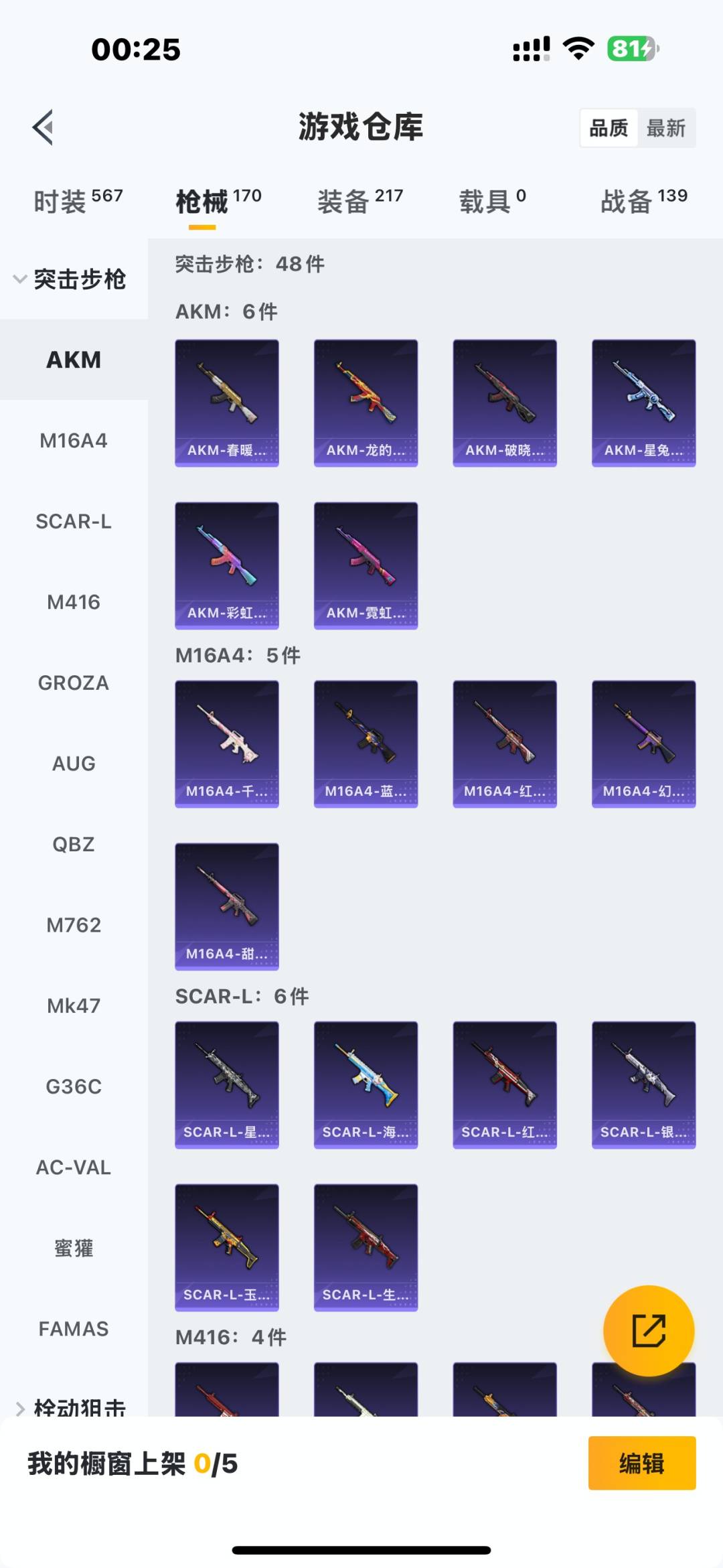This screenshot has width=723, height=1568.
Task: View the AKM-星兔 skin
Action: point(643,403)
